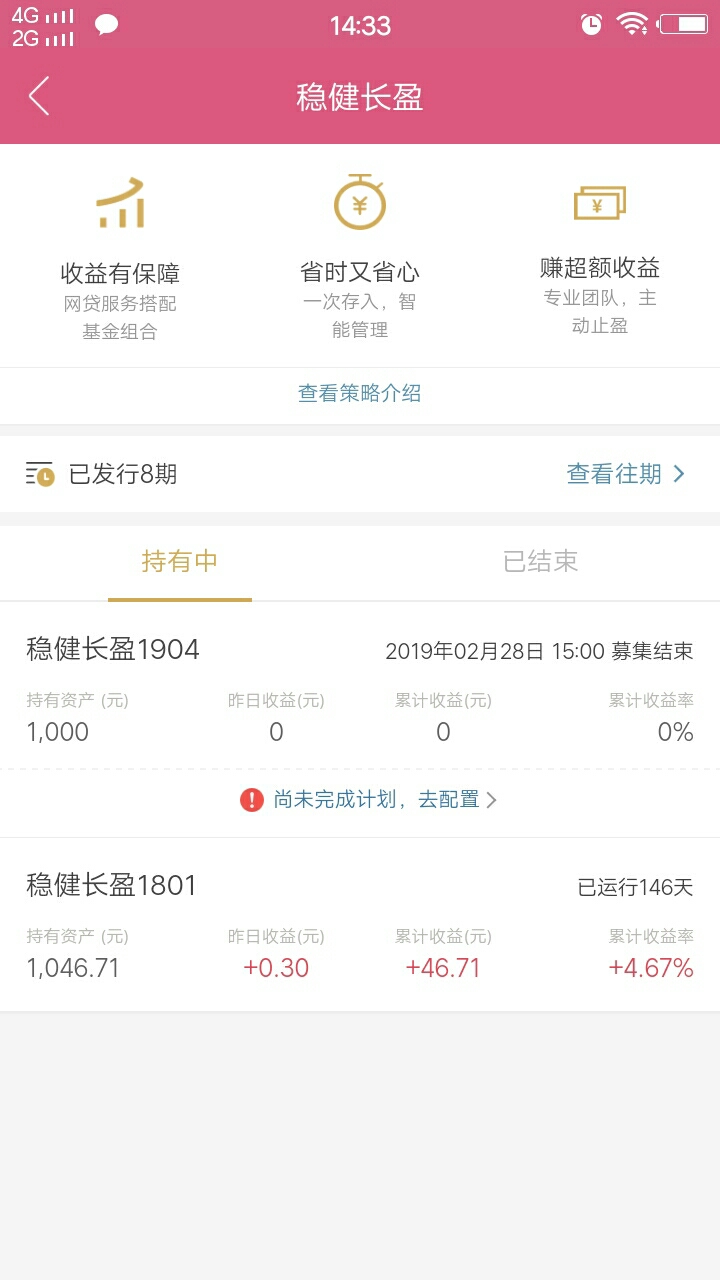Open 查看往期 past issues
Viewport: 720px width, 1280px height.
[x=626, y=474]
